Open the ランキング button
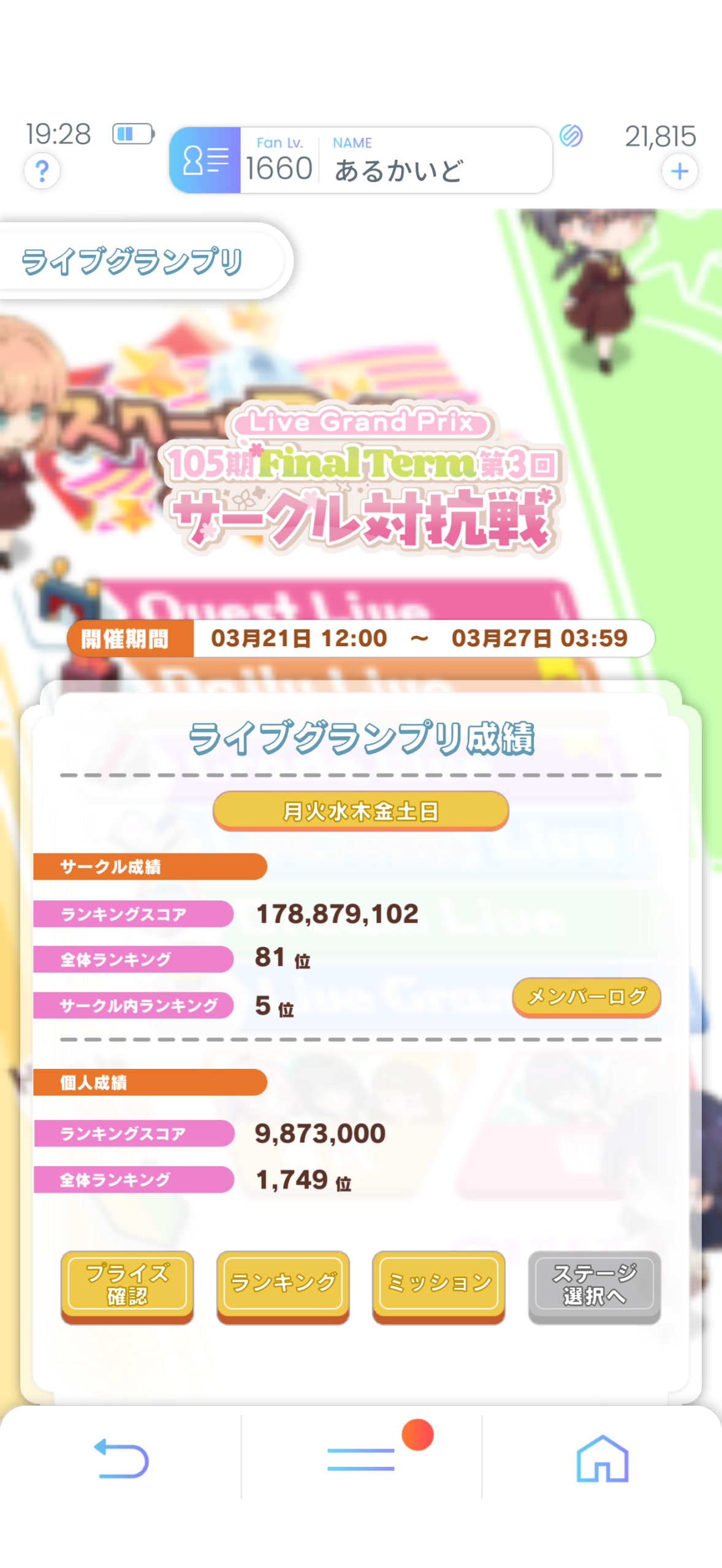 283,1285
